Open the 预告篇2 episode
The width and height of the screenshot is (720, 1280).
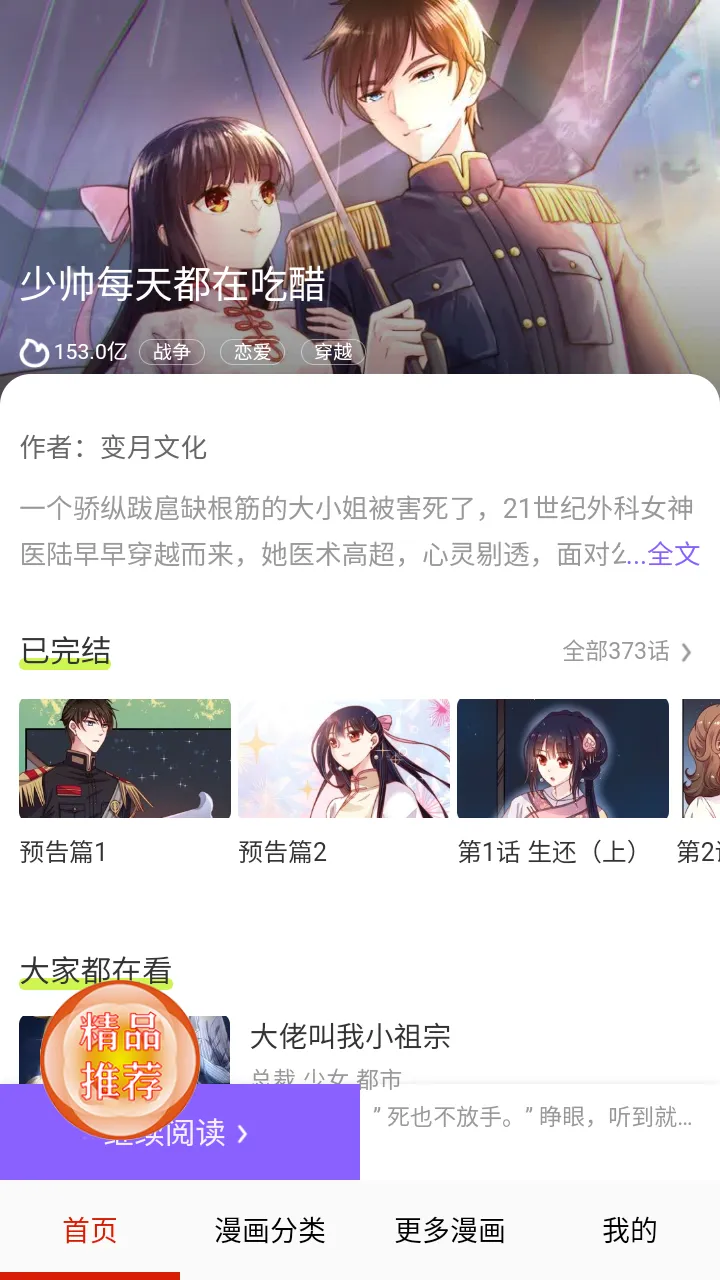(343, 758)
